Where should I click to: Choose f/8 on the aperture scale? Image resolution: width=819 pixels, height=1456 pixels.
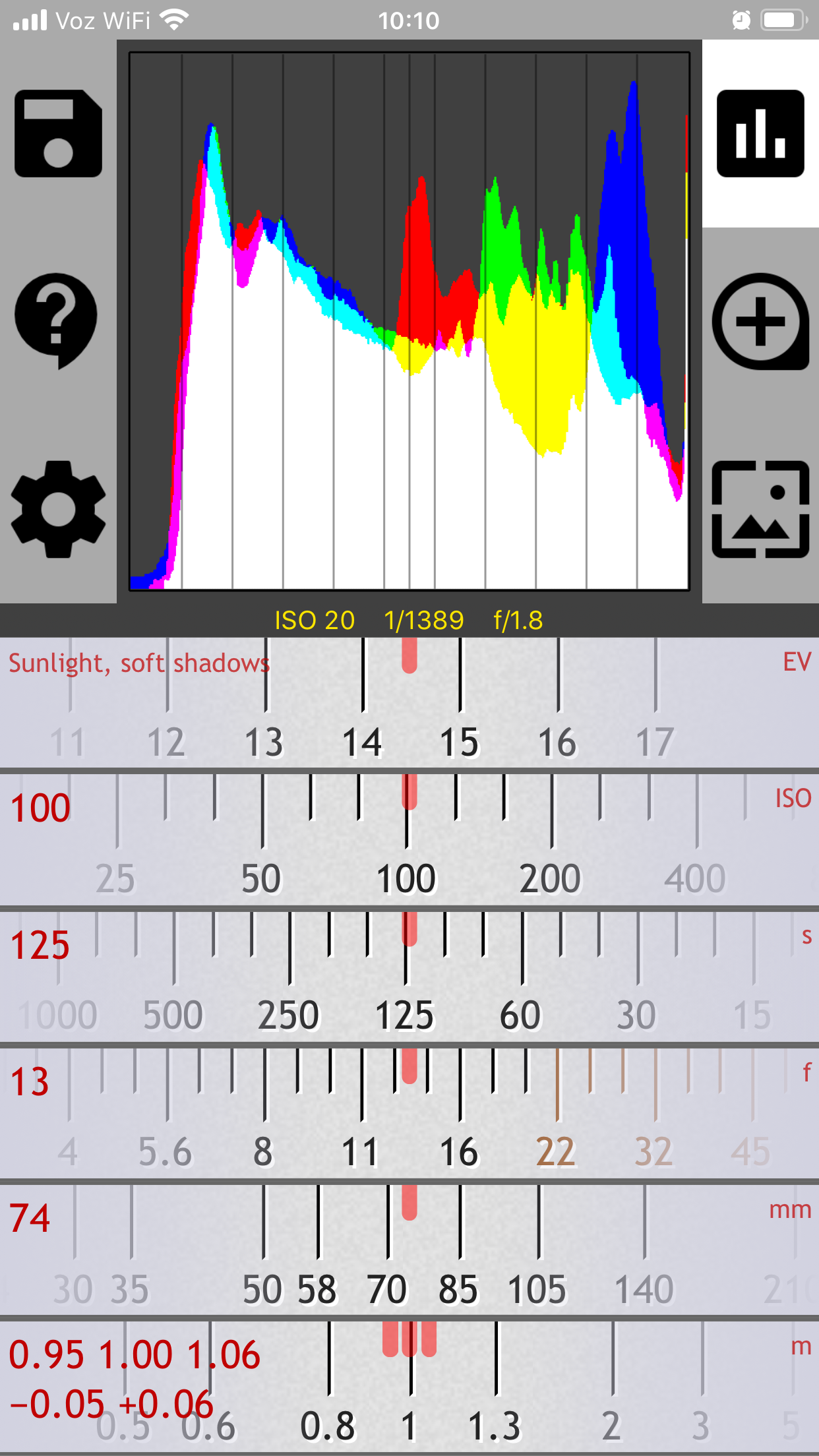click(x=262, y=1151)
